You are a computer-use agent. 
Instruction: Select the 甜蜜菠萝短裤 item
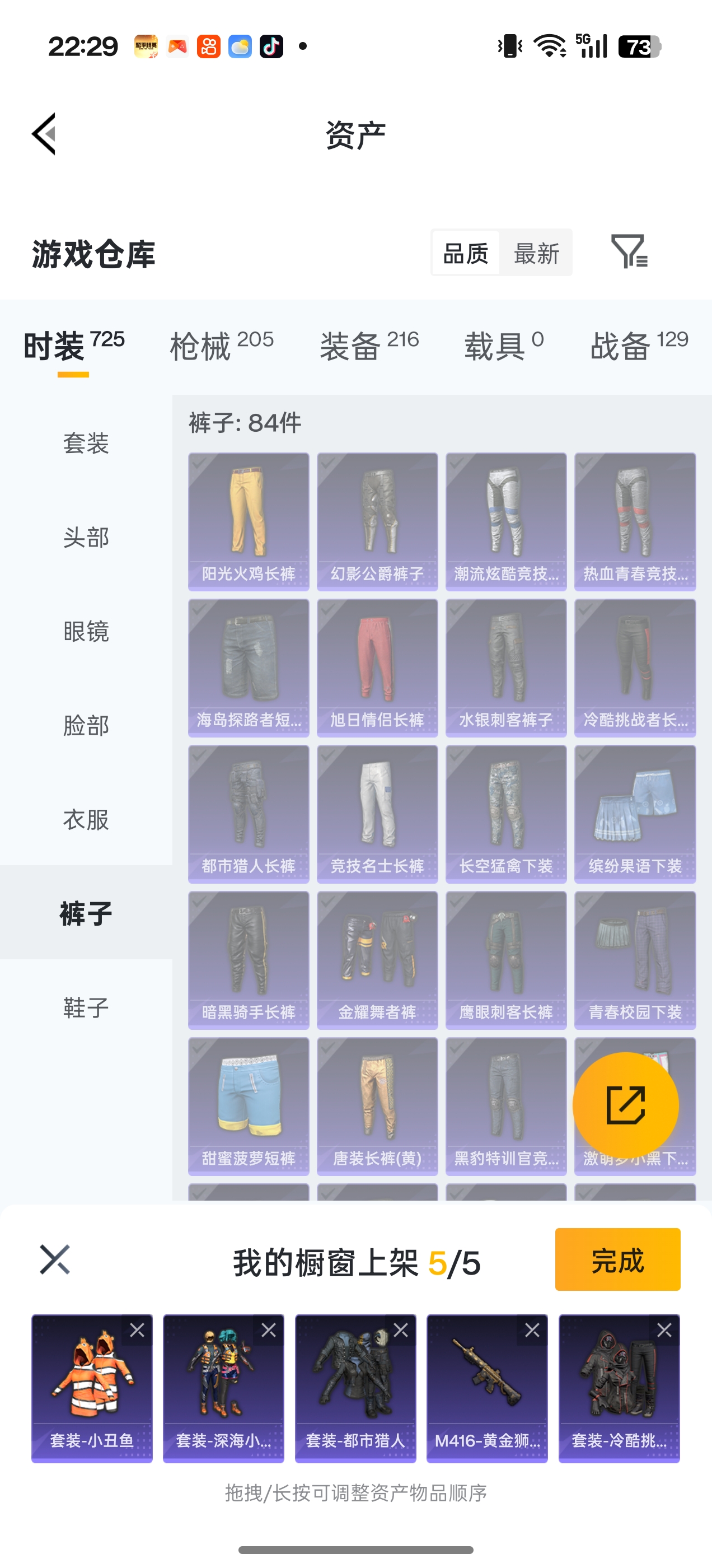tap(249, 1105)
